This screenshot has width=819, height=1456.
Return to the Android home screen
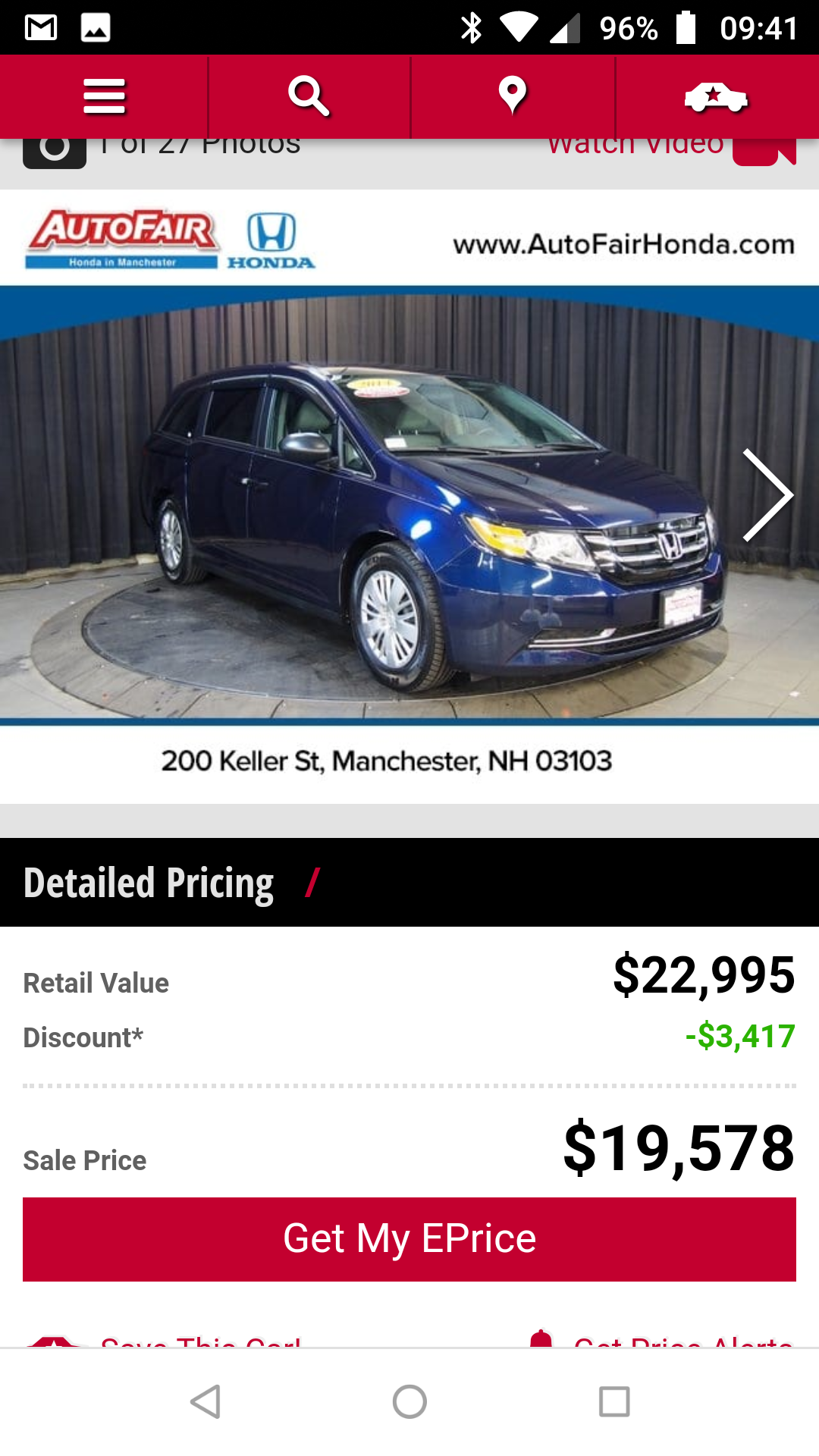click(x=409, y=1401)
